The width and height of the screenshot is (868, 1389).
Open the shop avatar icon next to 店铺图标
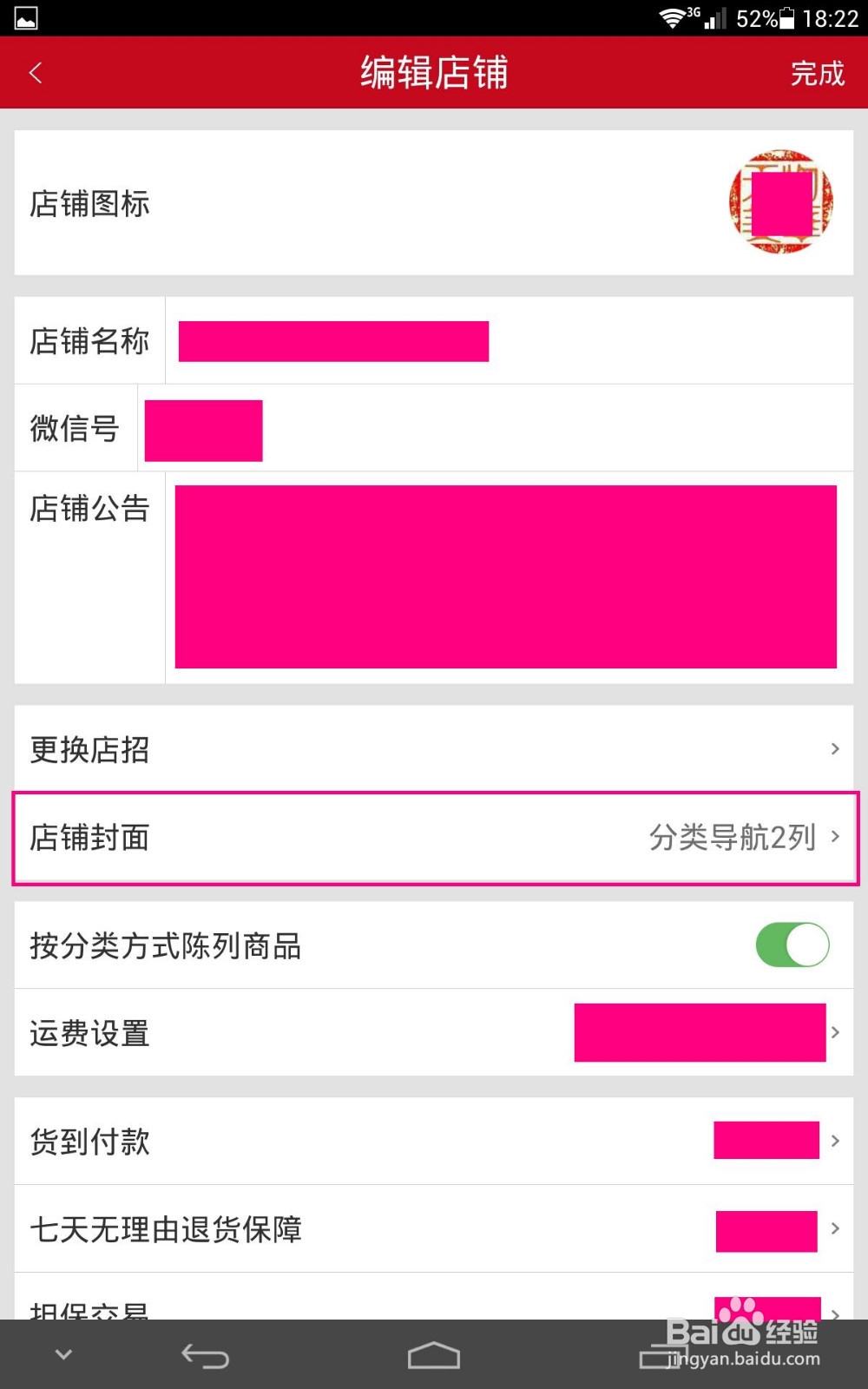(780, 202)
